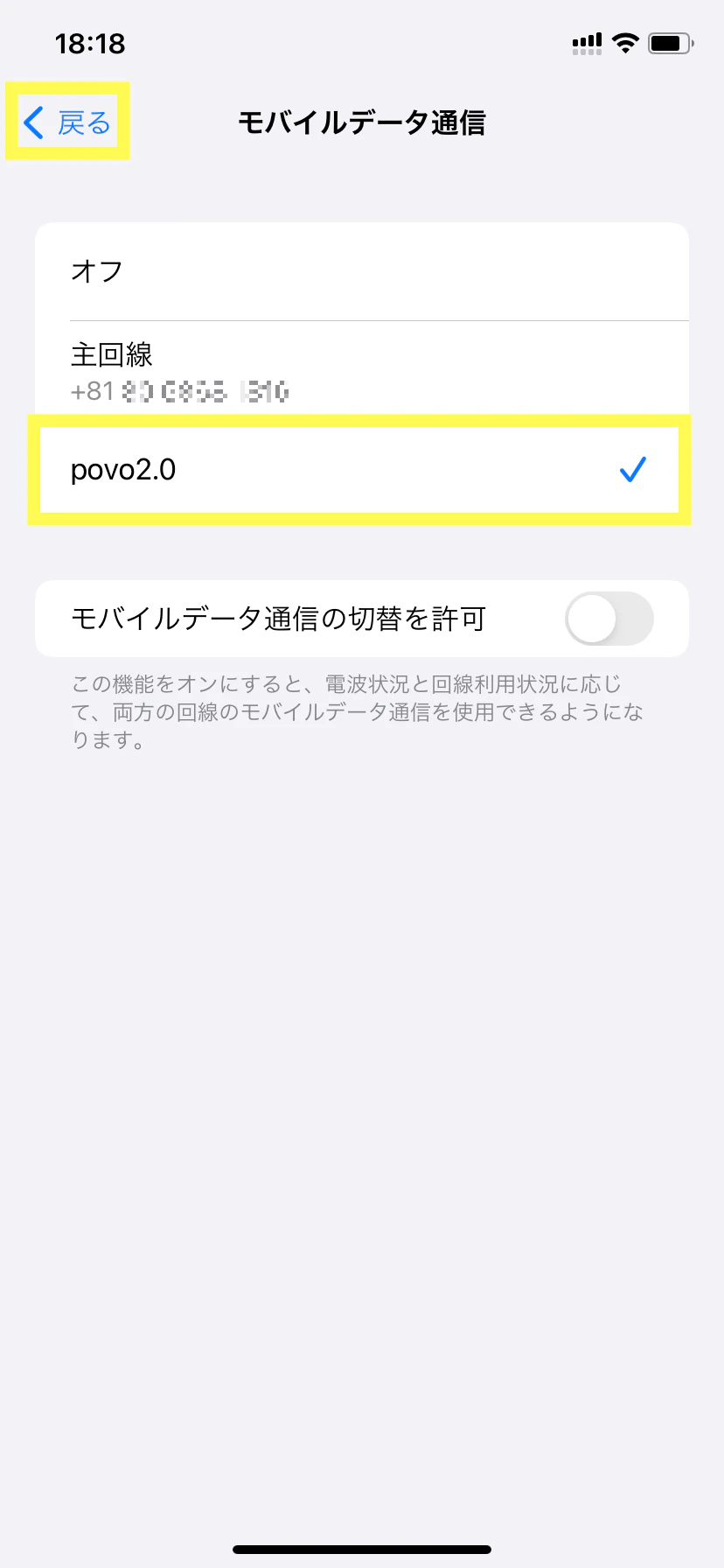Choose povo2.0 as mobile data line
Image resolution: width=724 pixels, height=1568 pixels.
tap(361, 470)
